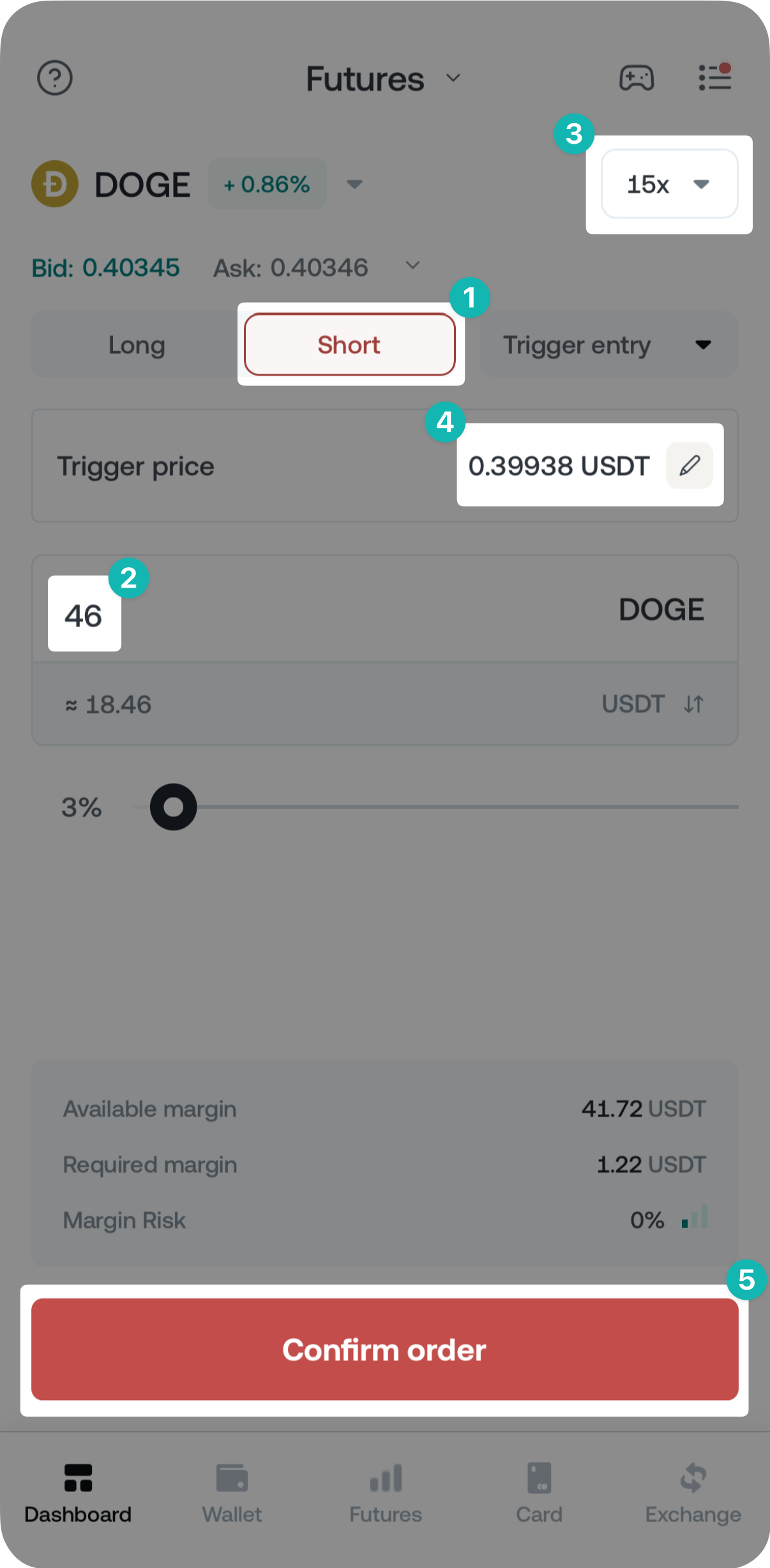Open the list menu icon
Screen dimensions: 770x1568
[714, 78]
